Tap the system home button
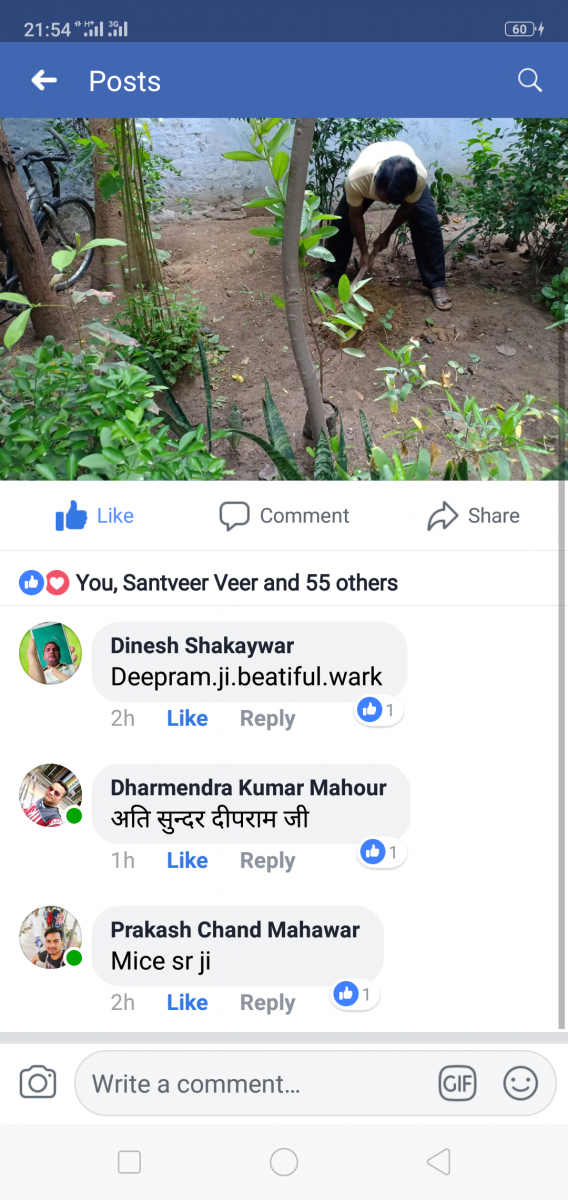 click(x=284, y=1162)
